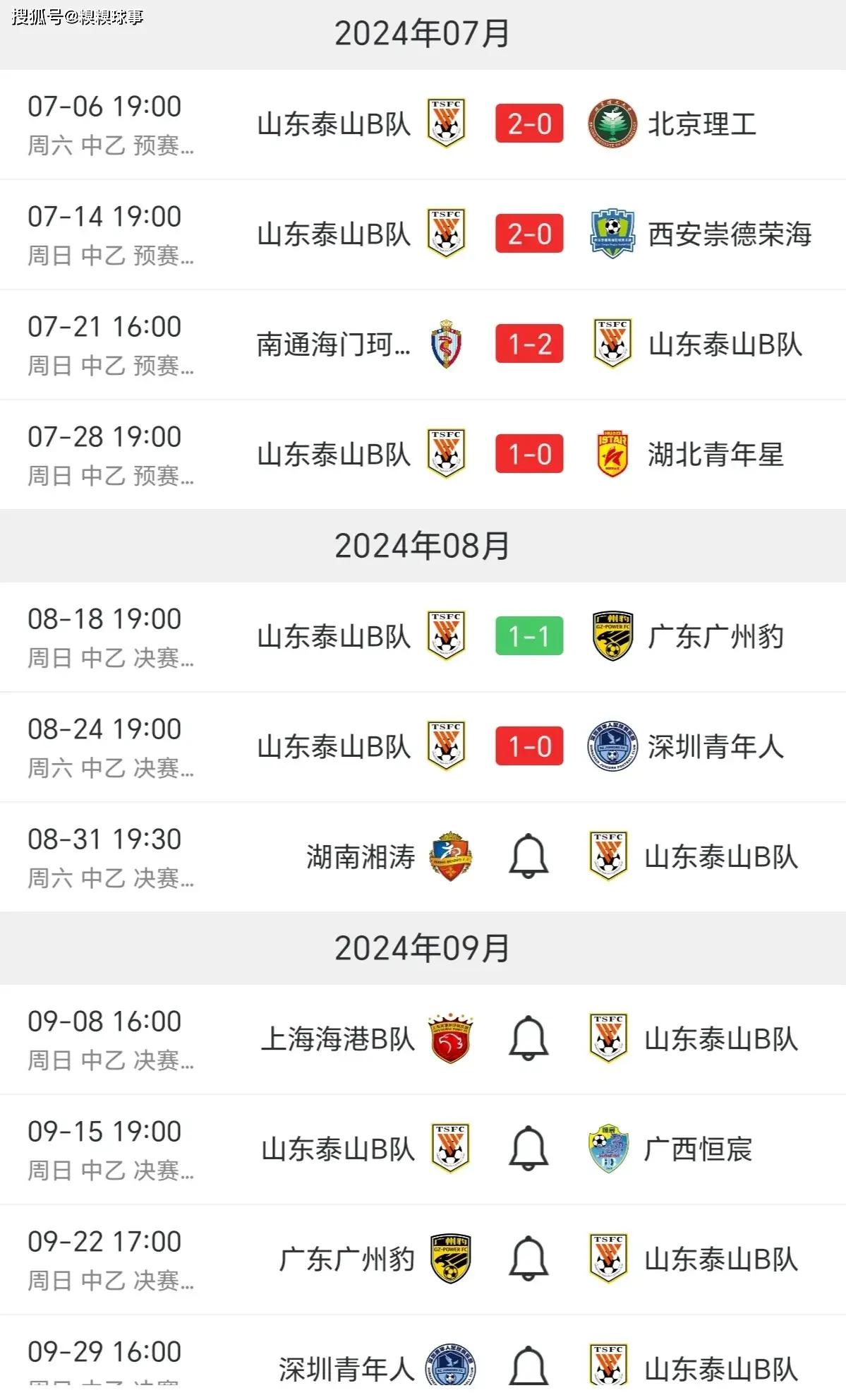Open the 08-24 match against 深圳青年人

coord(423,747)
